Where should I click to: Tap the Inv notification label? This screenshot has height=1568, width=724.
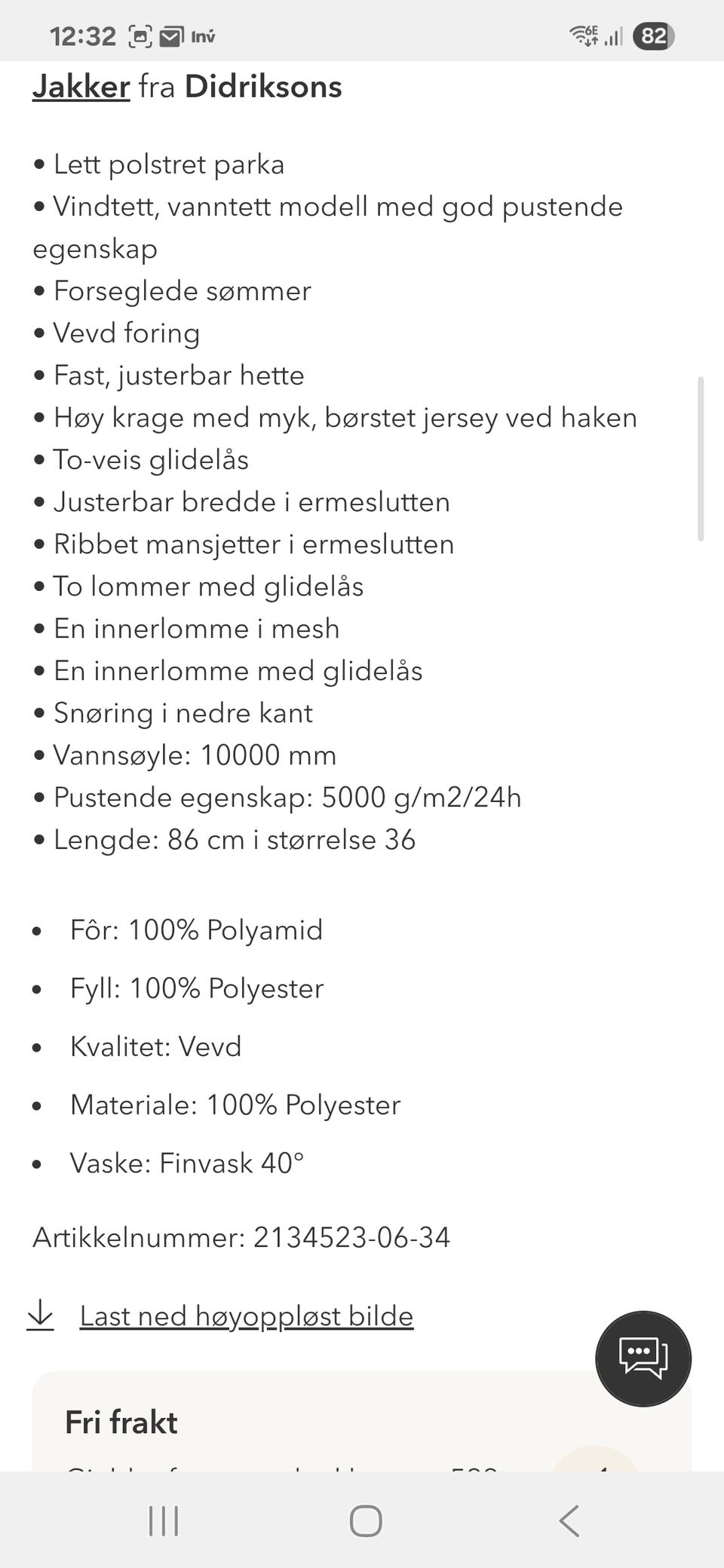tap(204, 34)
